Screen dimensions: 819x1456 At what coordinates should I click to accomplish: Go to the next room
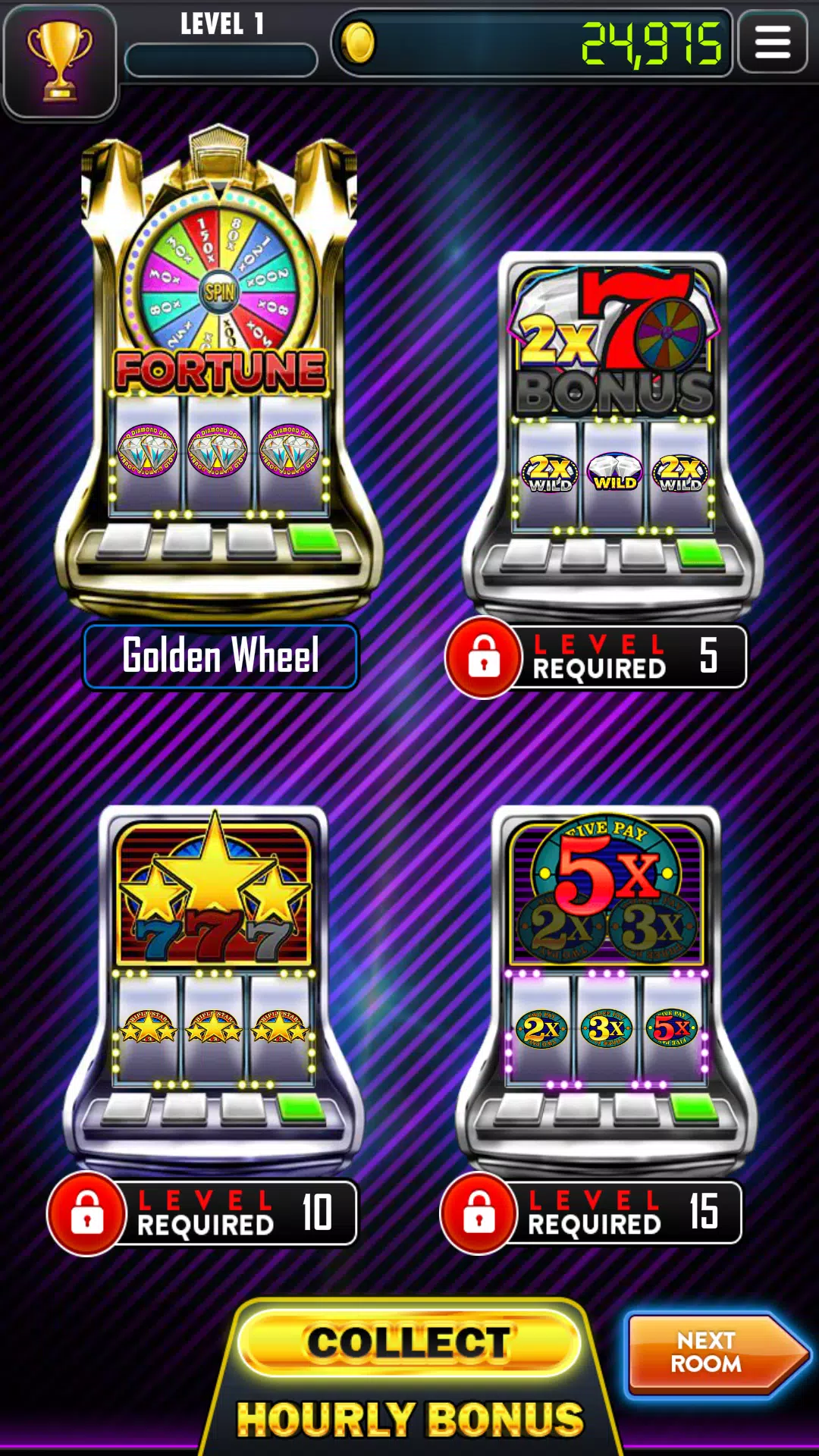click(x=713, y=1352)
